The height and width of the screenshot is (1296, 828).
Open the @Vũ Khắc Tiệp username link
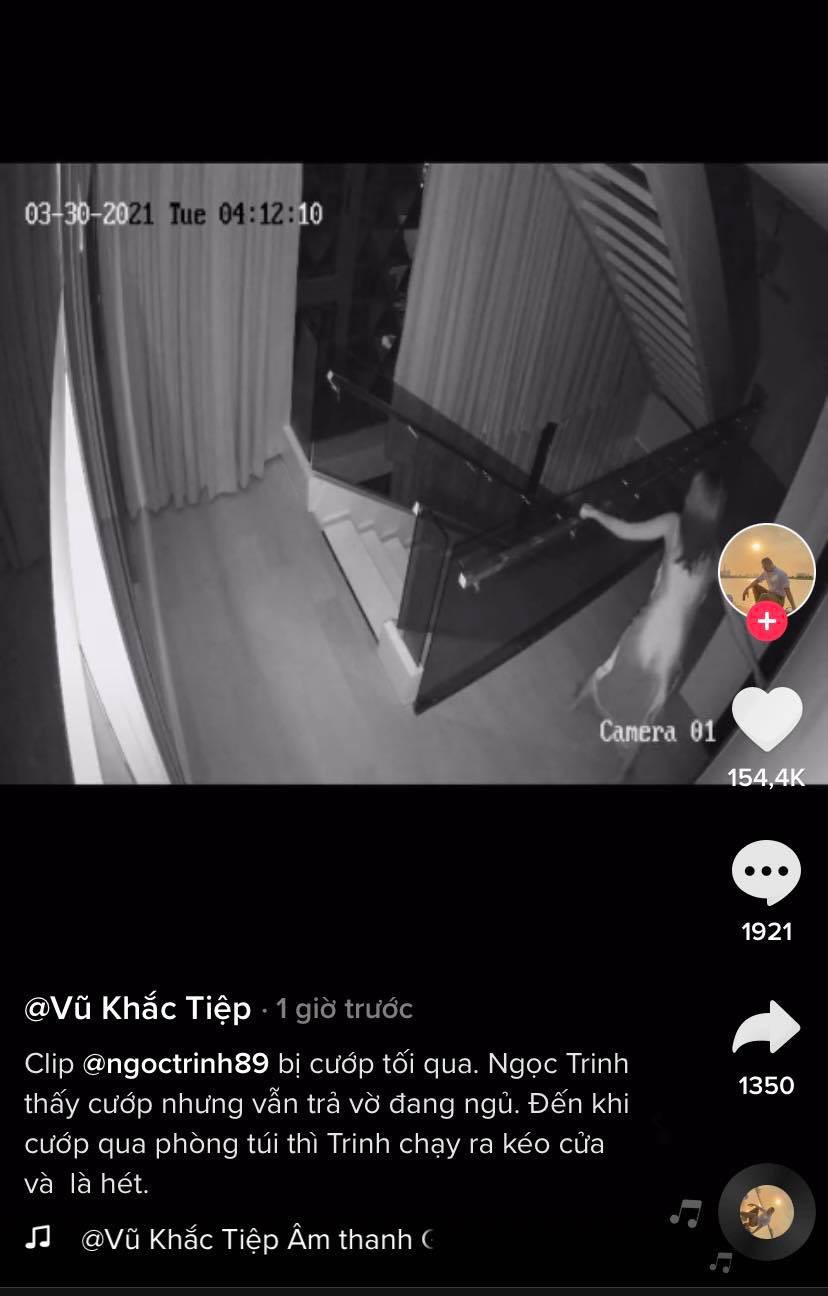(x=137, y=1009)
